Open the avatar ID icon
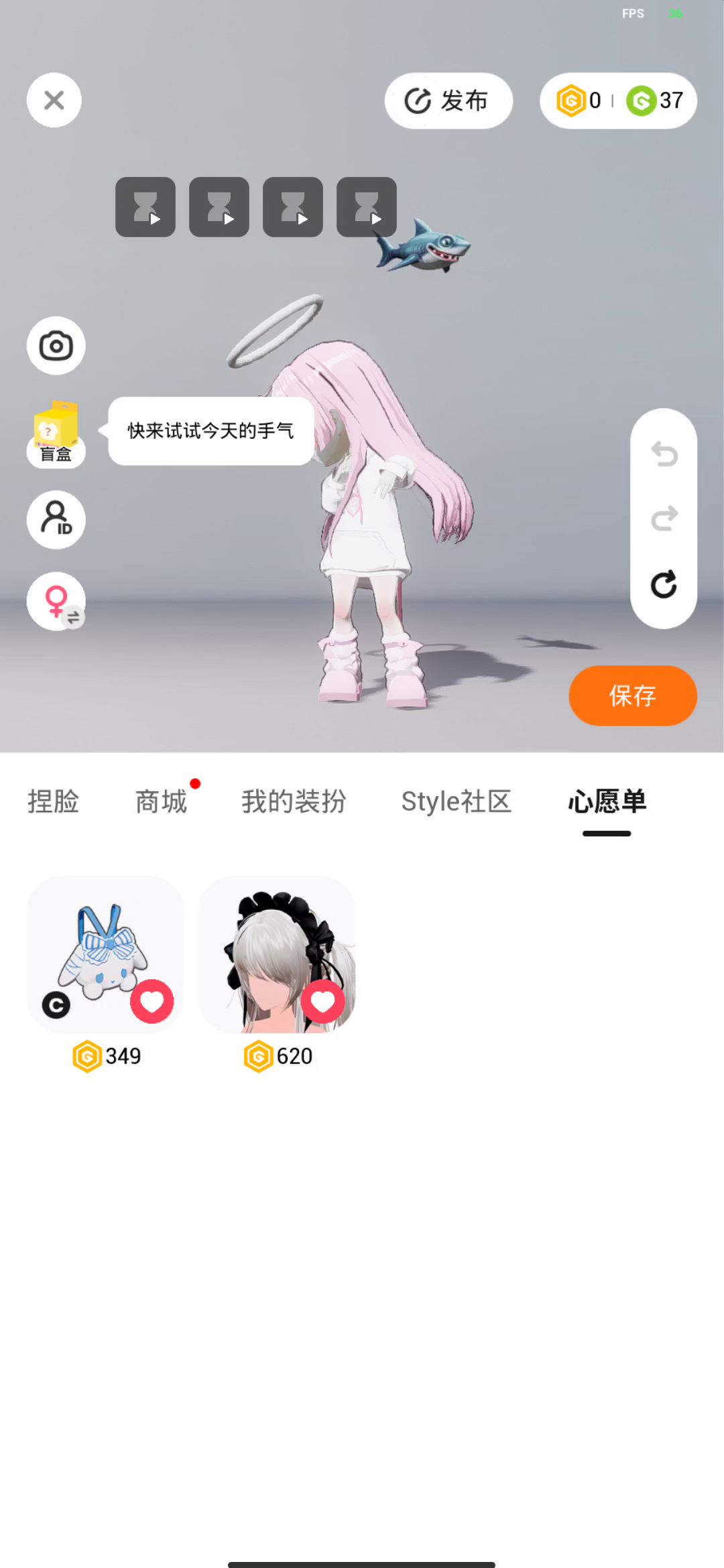This screenshot has height=1568, width=724. coord(56,519)
